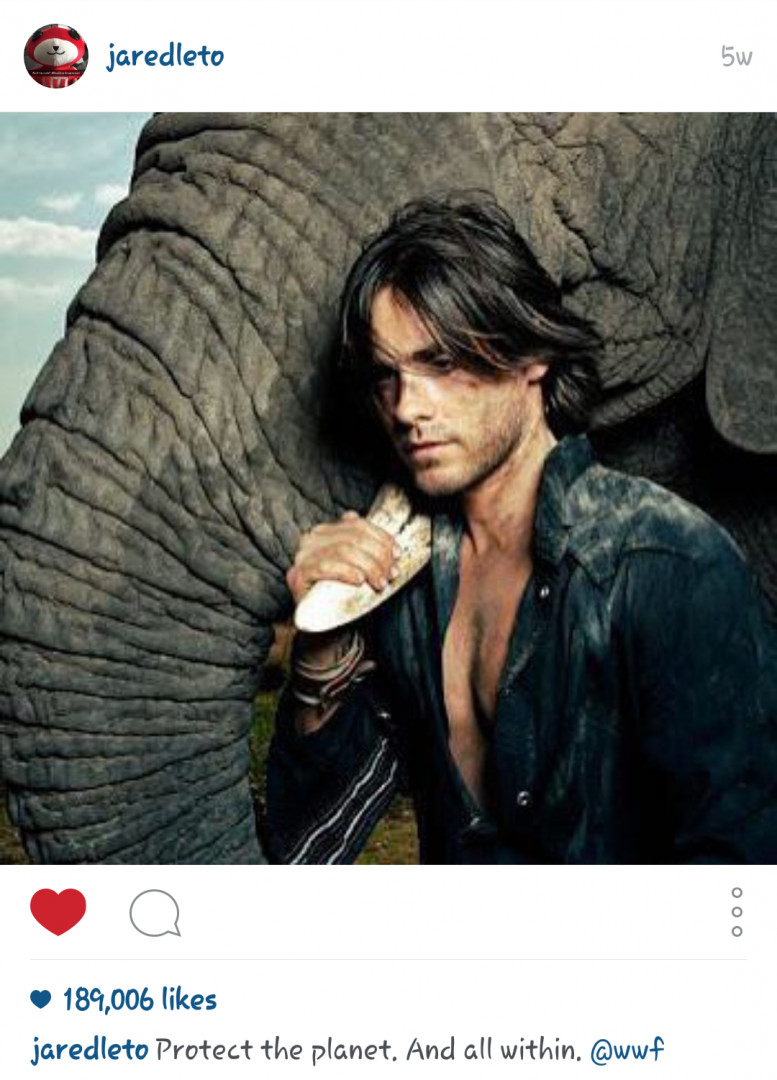
Task: Tap the jaredleto name in caption
Action: click(90, 1051)
